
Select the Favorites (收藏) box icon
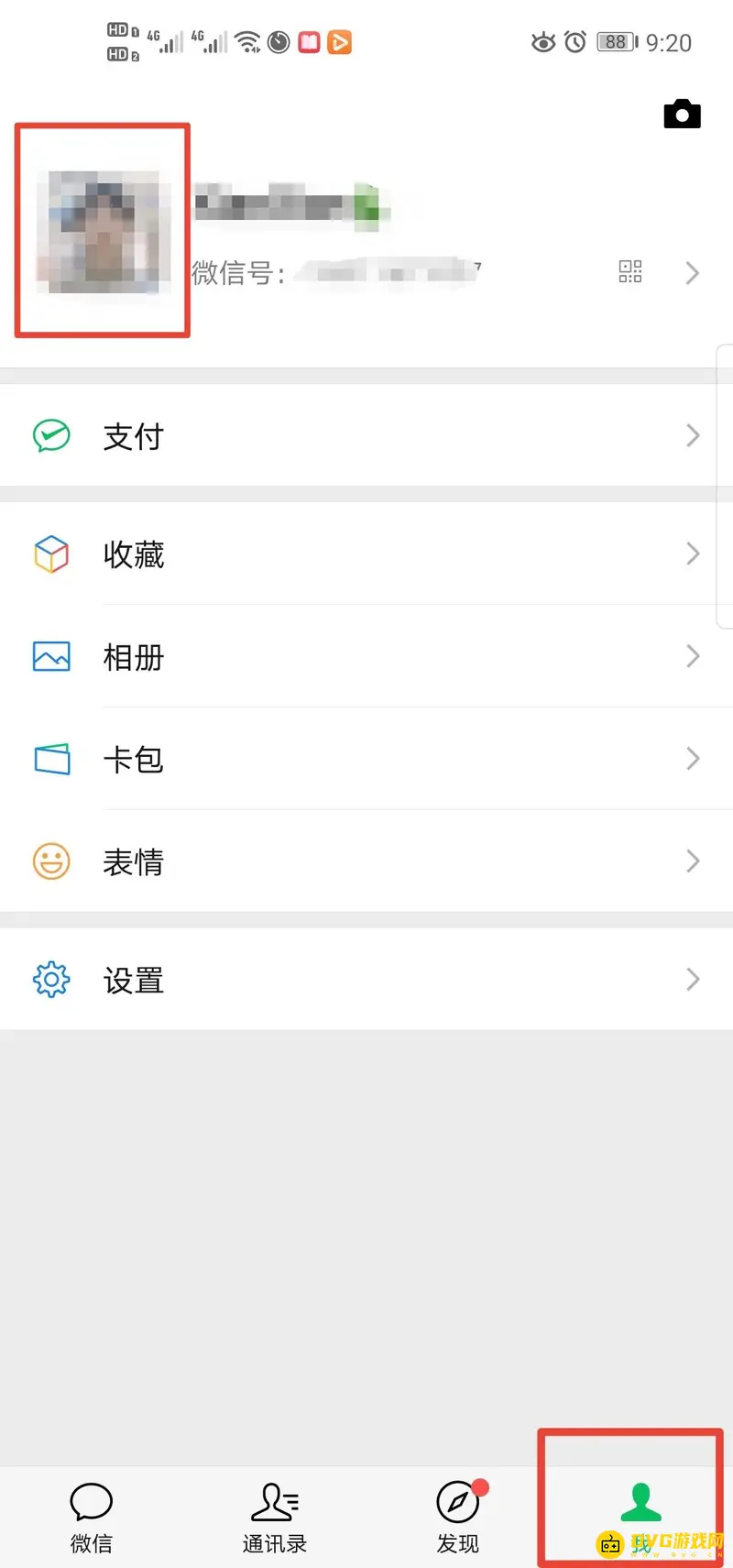coord(51,554)
